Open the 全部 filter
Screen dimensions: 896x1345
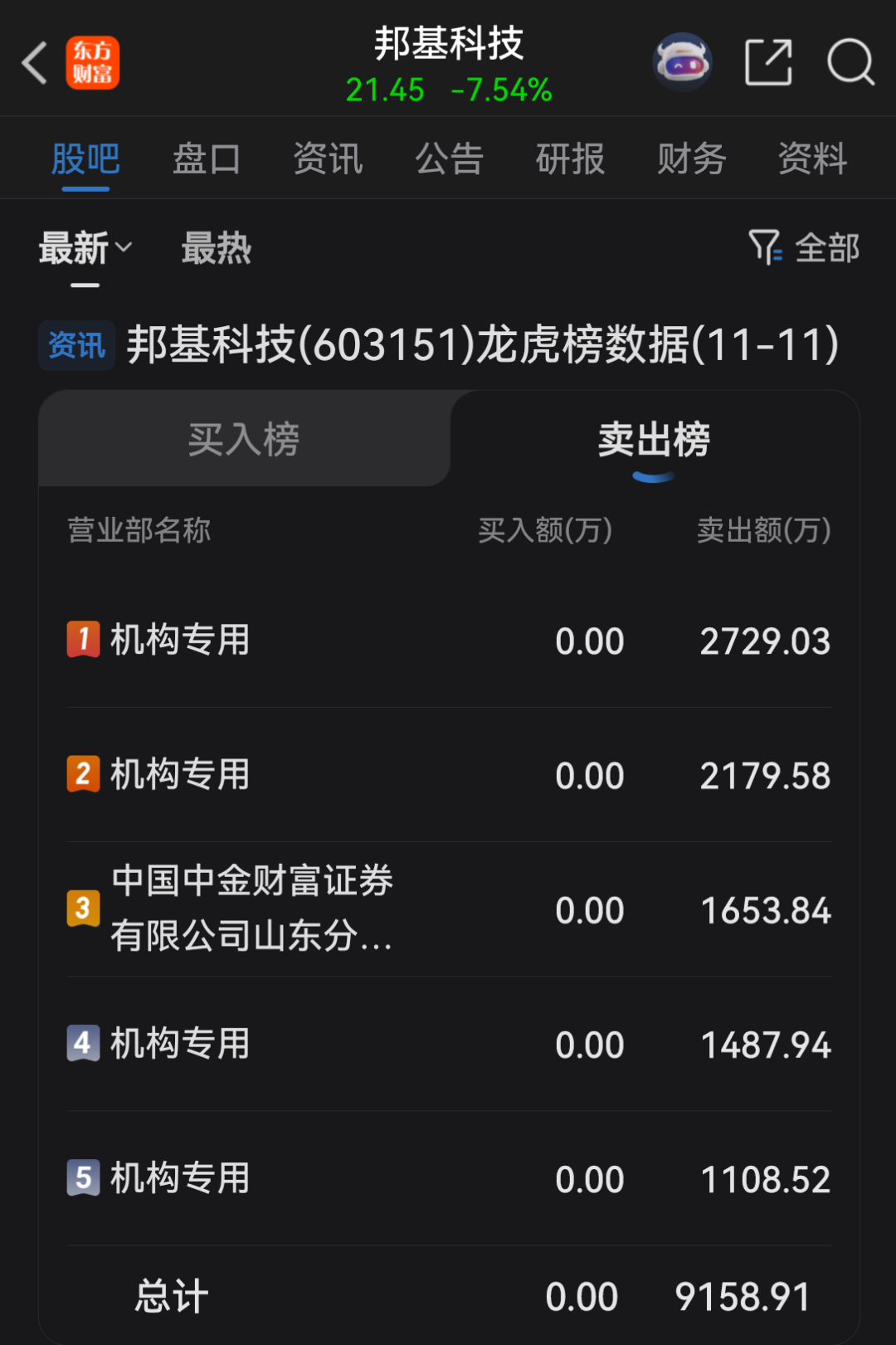coord(804,248)
